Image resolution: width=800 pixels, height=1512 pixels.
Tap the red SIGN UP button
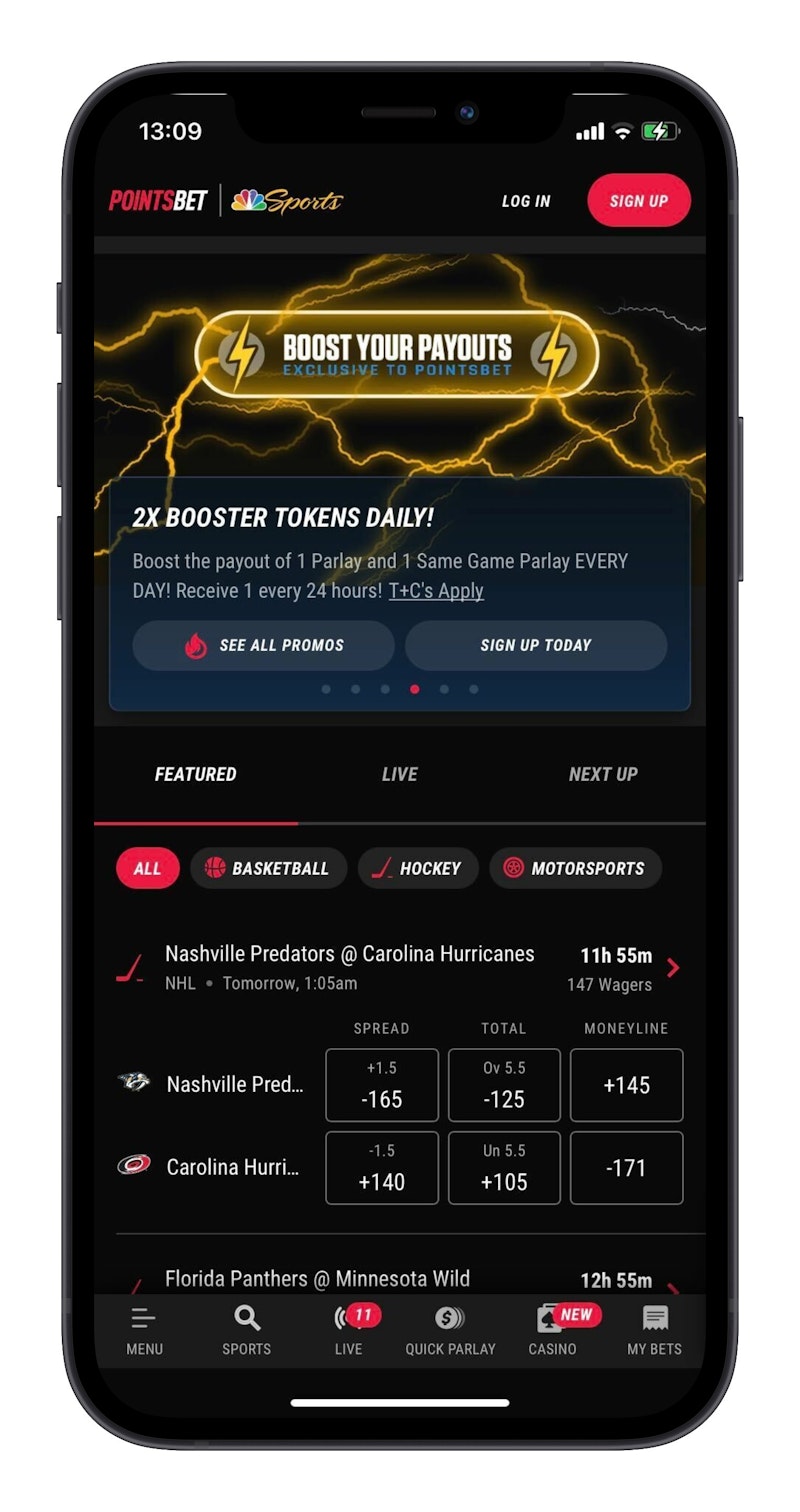[x=638, y=201]
